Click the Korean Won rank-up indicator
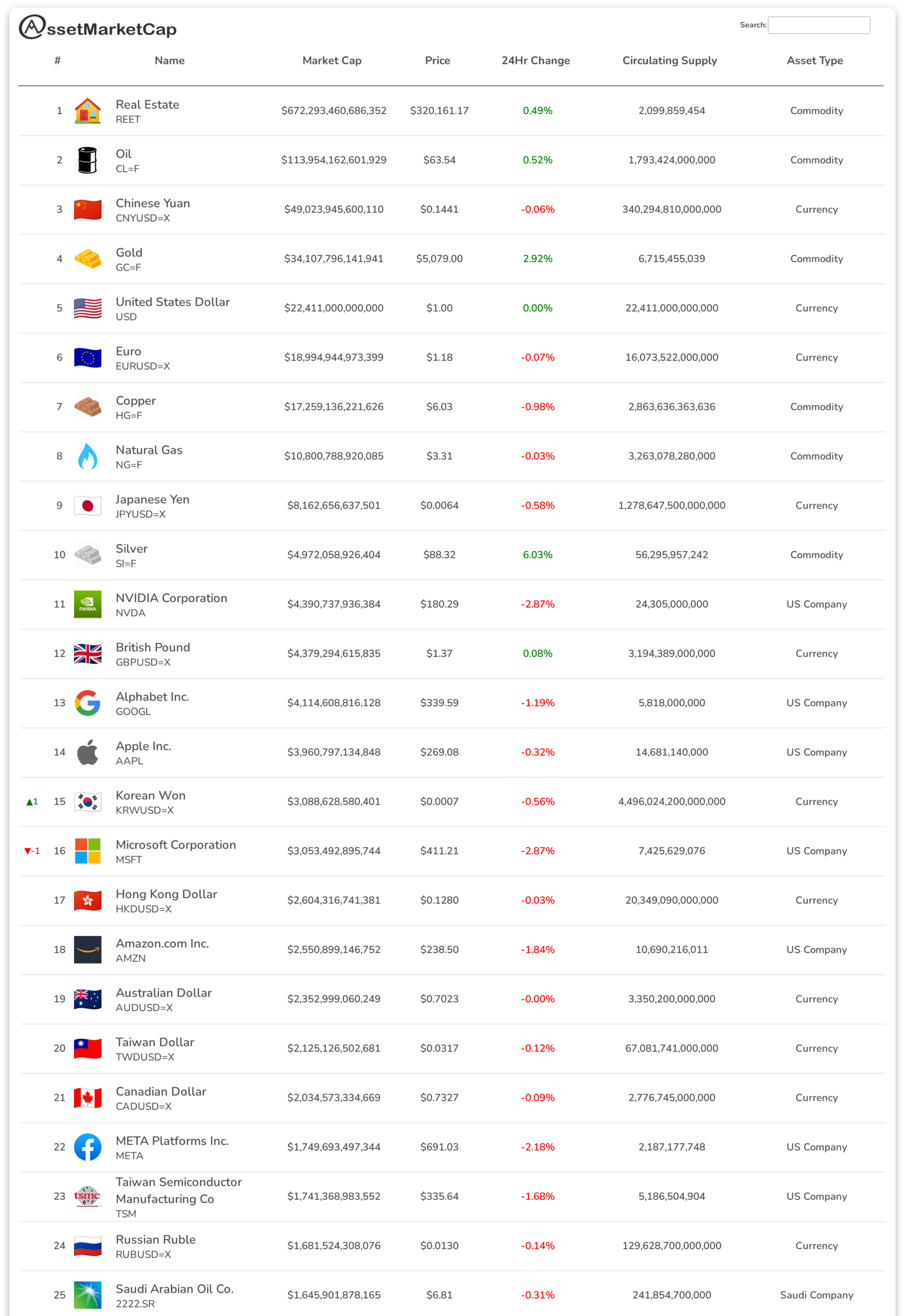 (x=31, y=801)
